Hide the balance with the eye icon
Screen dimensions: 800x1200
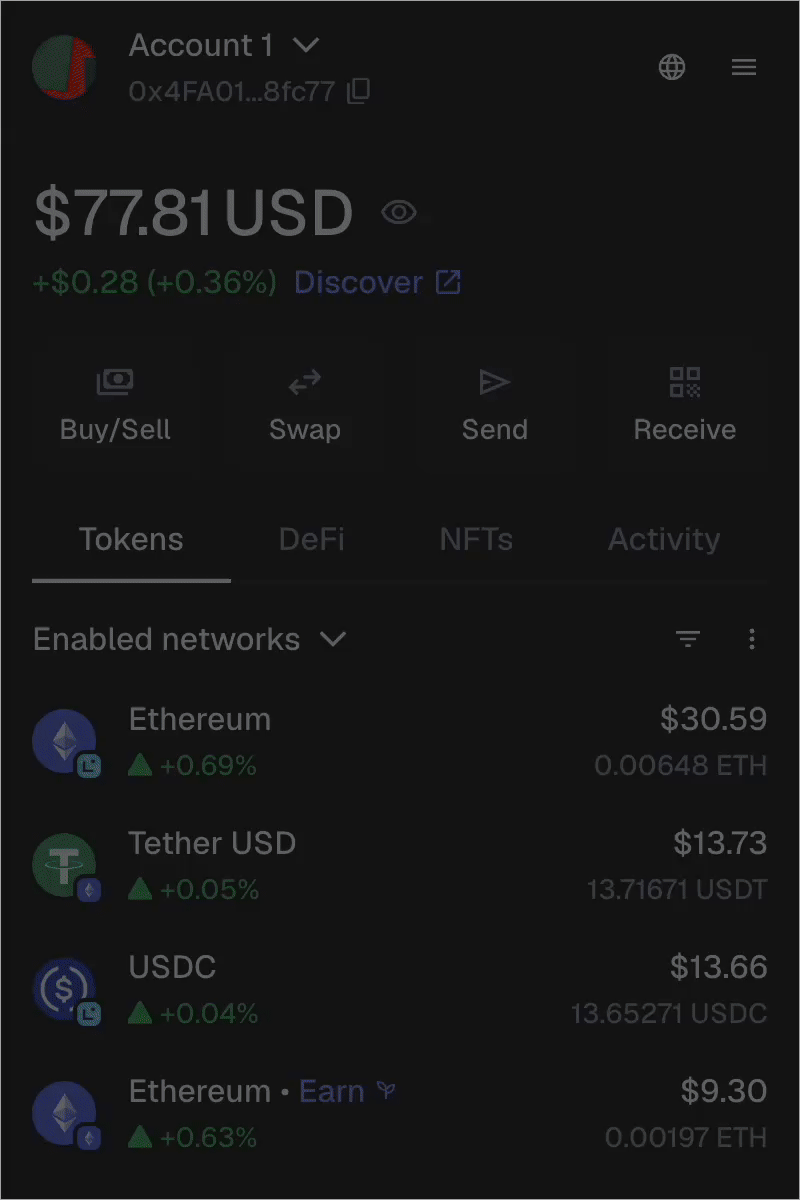(x=399, y=212)
